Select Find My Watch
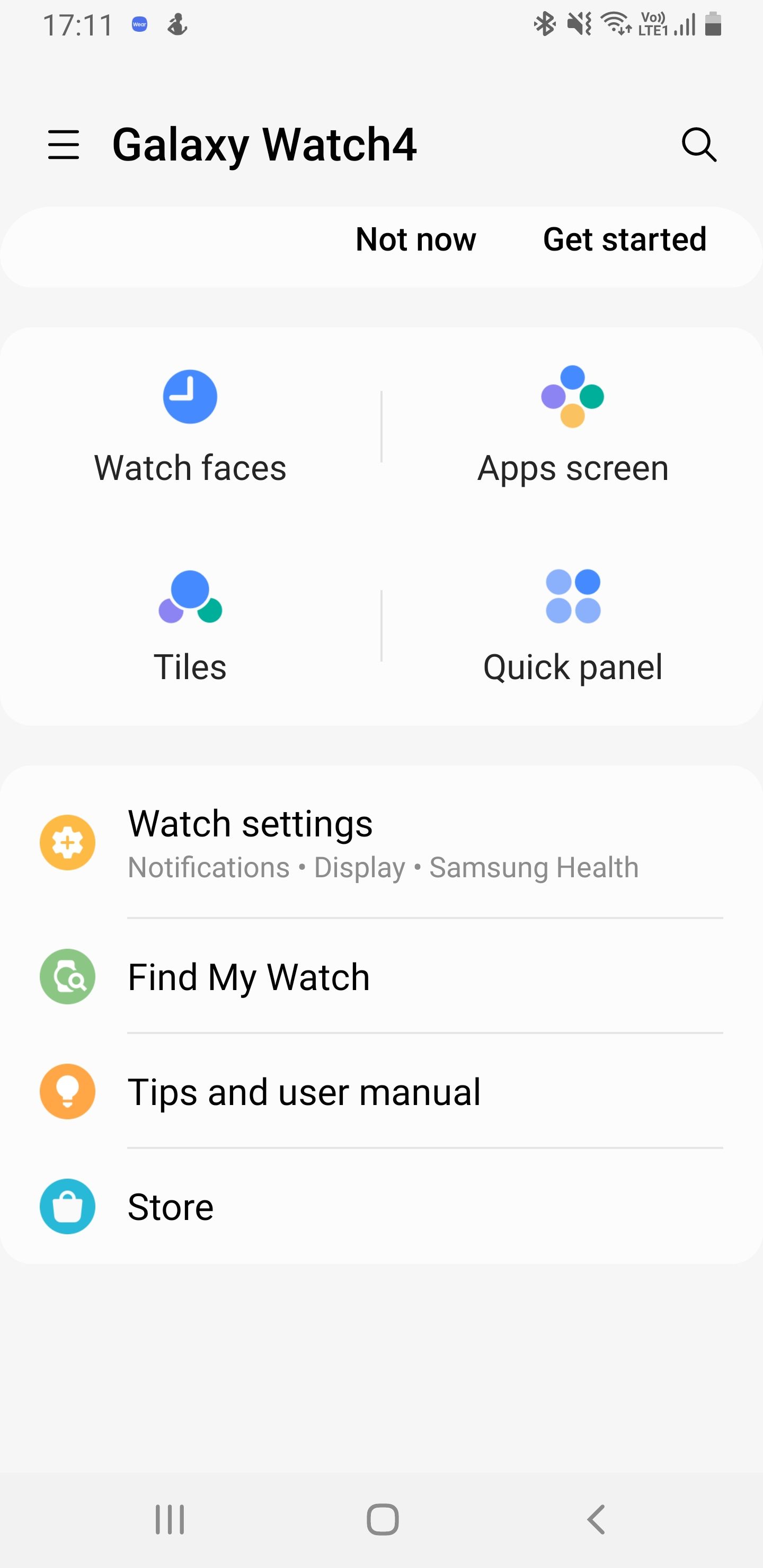This screenshot has width=763, height=1568. 249,977
